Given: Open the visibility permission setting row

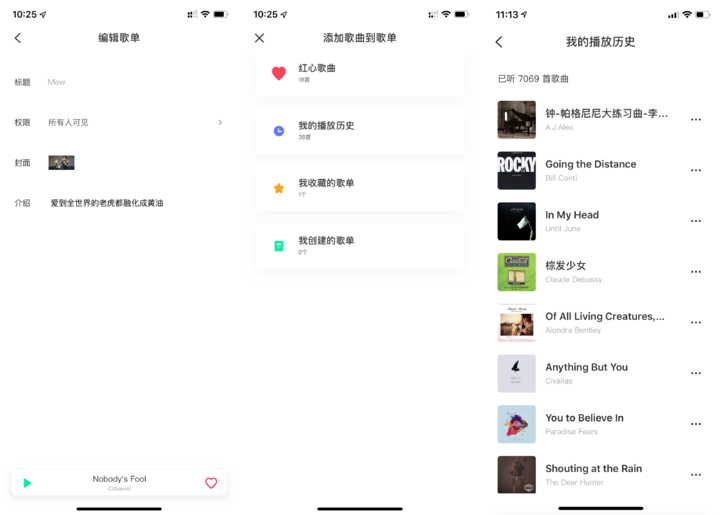Looking at the screenshot, I should tap(120, 122).
